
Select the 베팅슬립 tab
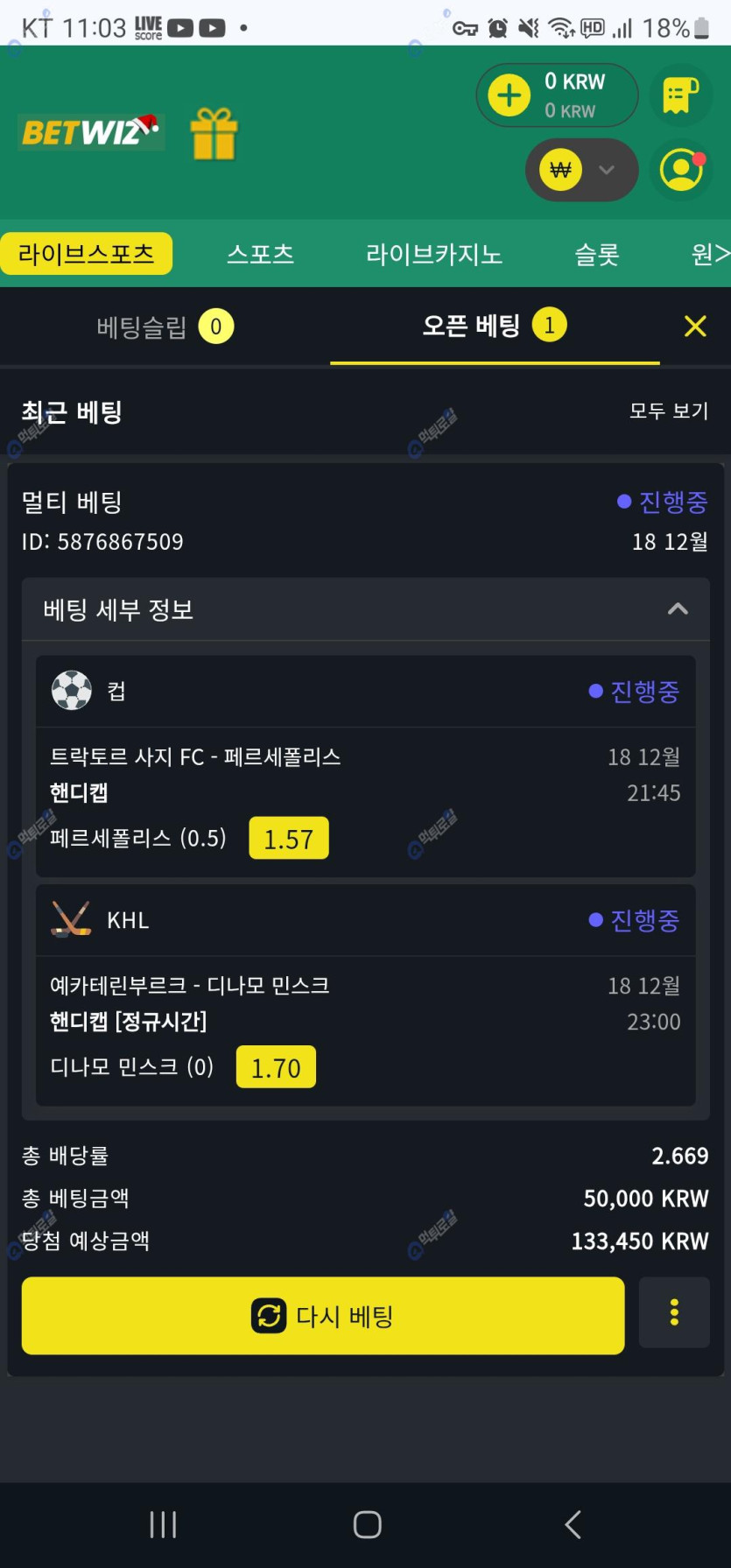coord(165,327)
